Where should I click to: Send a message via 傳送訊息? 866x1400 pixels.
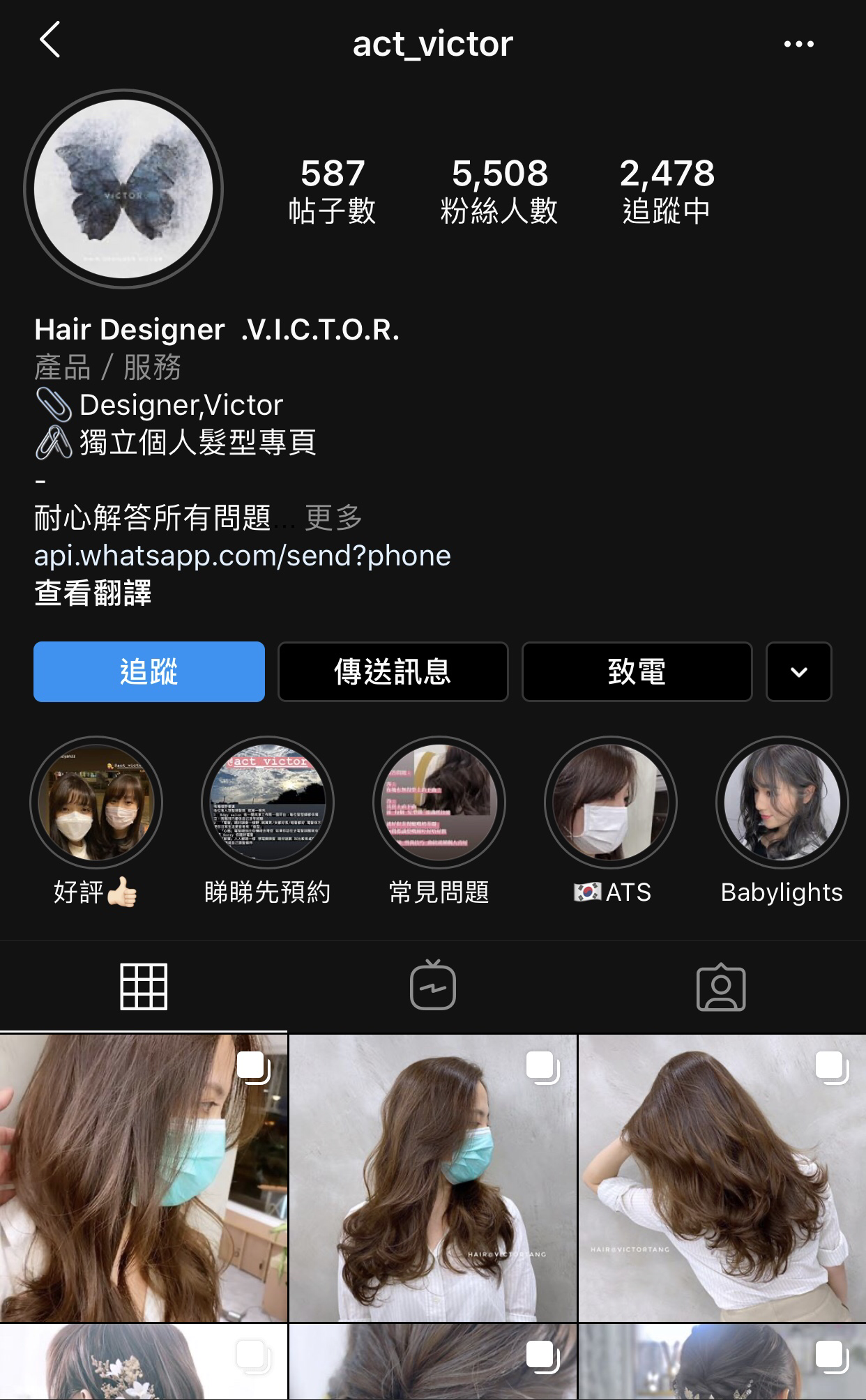[x=393, y=671]
